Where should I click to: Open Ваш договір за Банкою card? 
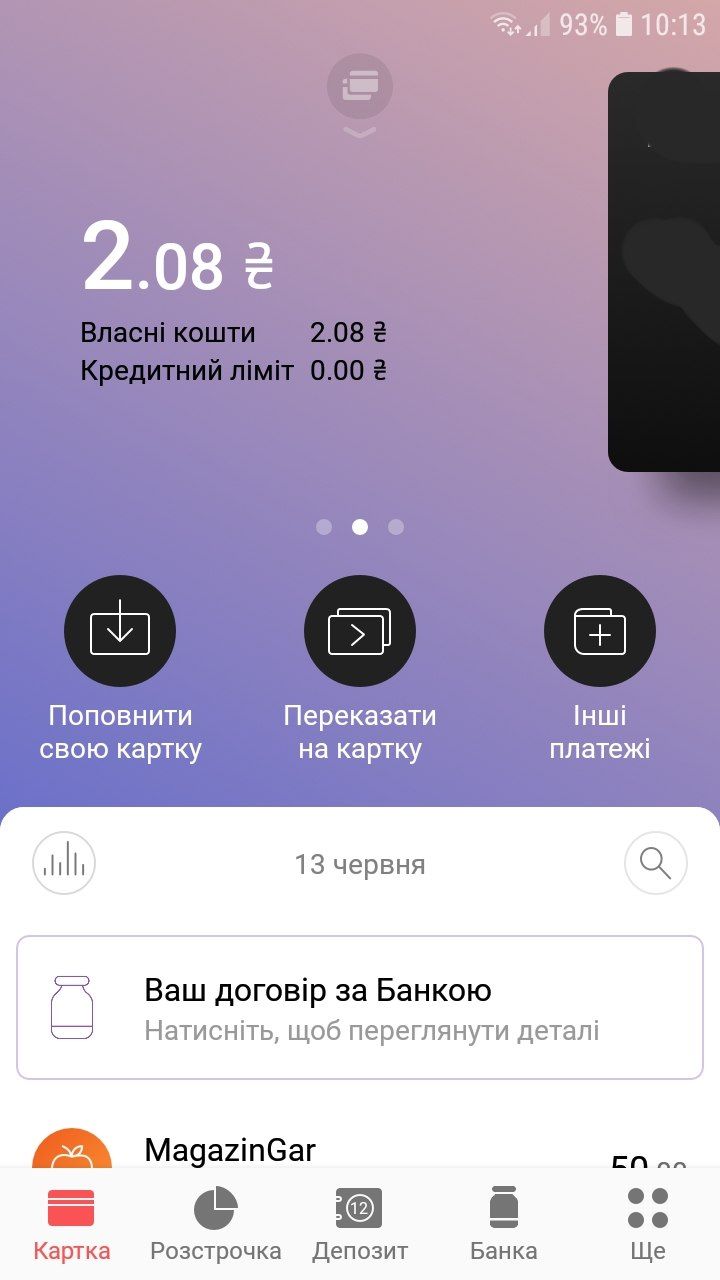pyautogui.click(x=360, y=1008)
